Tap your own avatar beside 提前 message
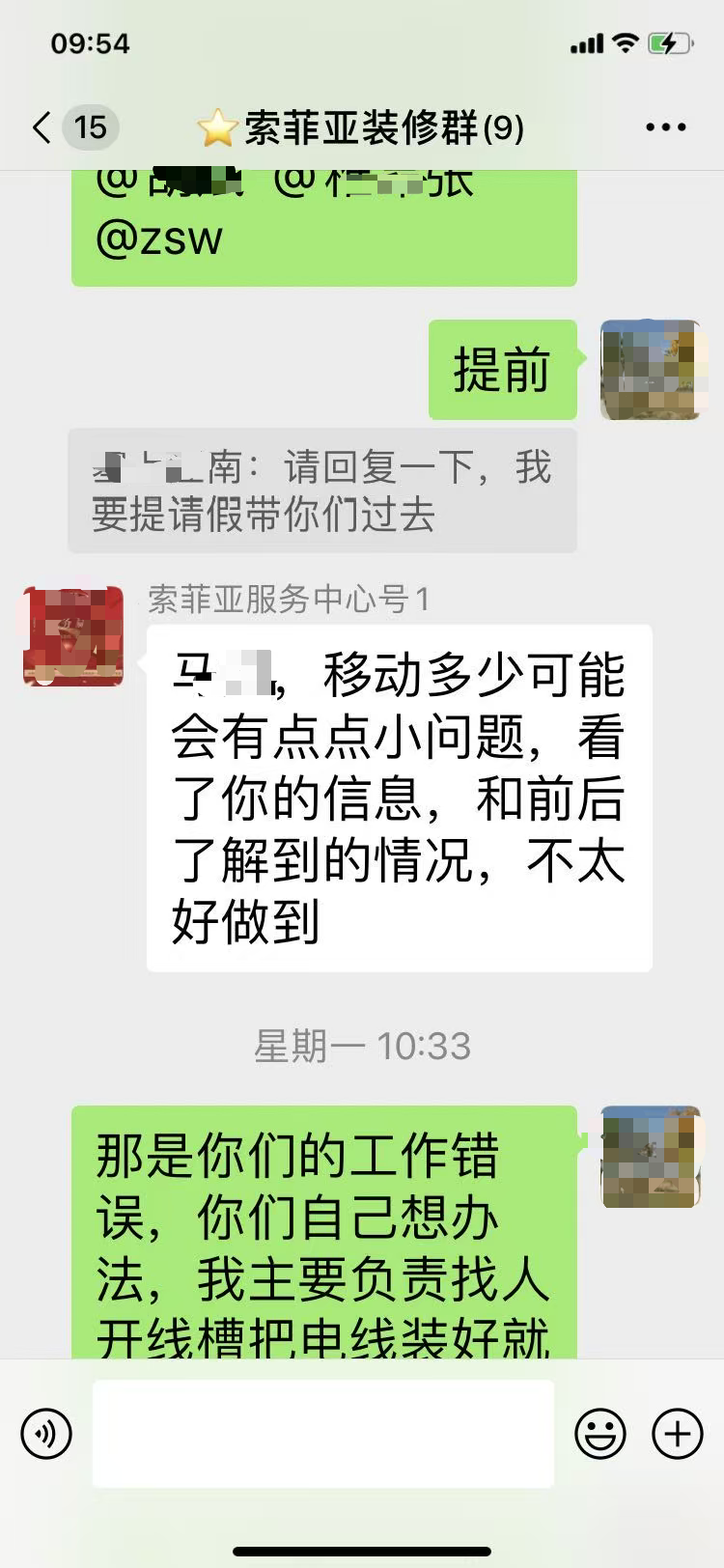 (652, 370)
